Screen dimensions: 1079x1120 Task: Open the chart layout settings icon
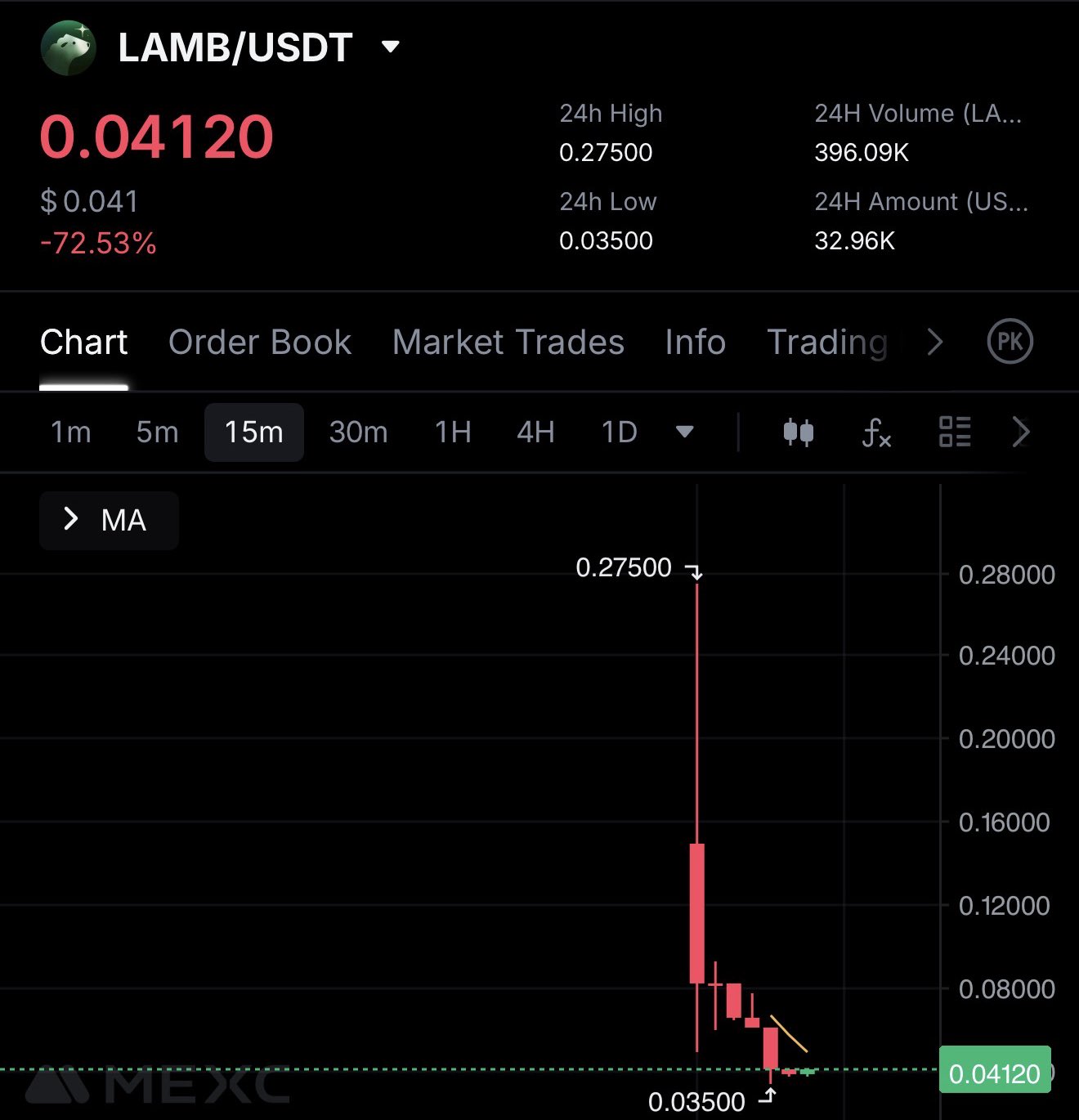point(954,432)
